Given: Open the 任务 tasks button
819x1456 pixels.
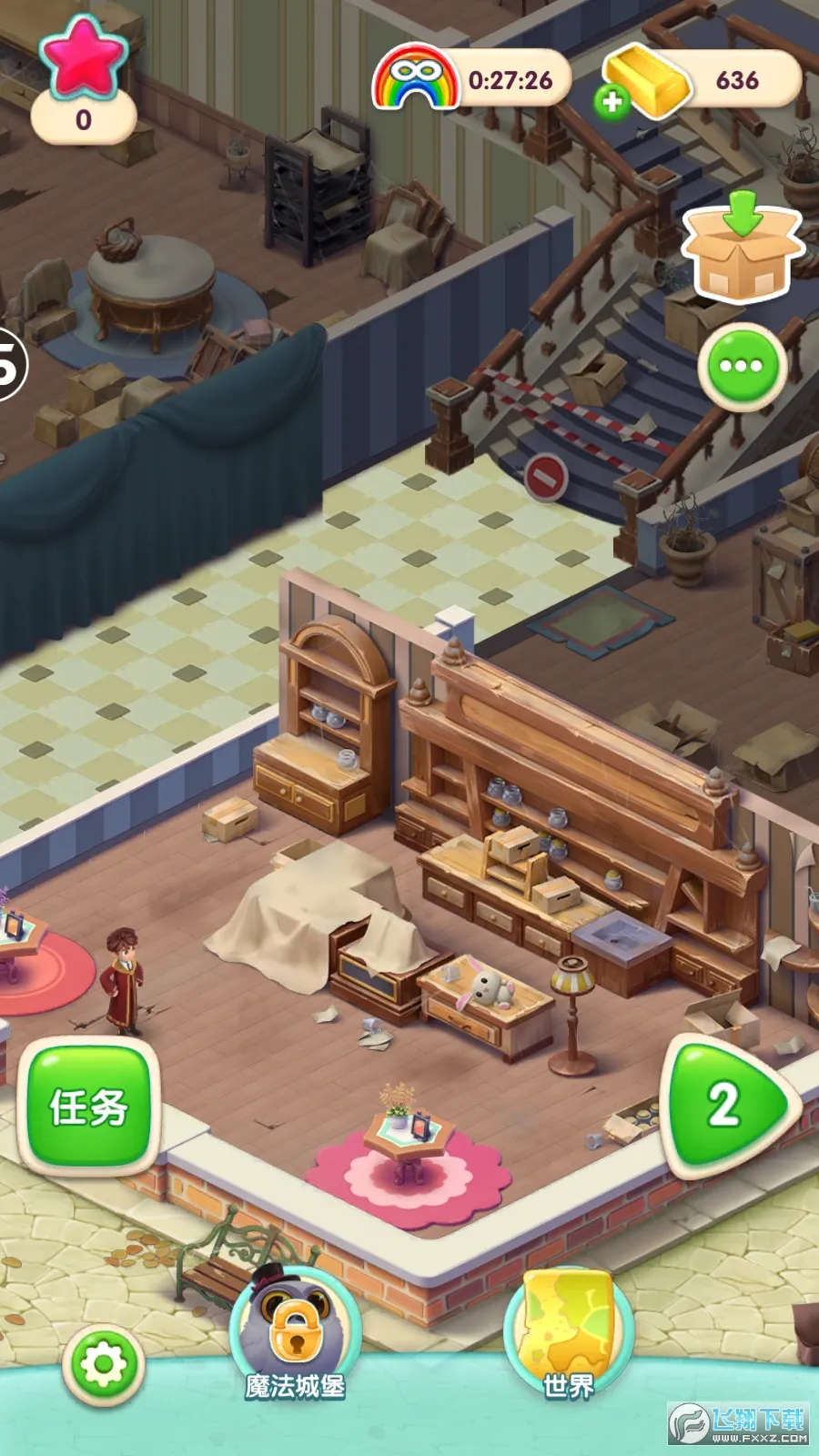Looking at the screenshot, I should (88, 1107).
